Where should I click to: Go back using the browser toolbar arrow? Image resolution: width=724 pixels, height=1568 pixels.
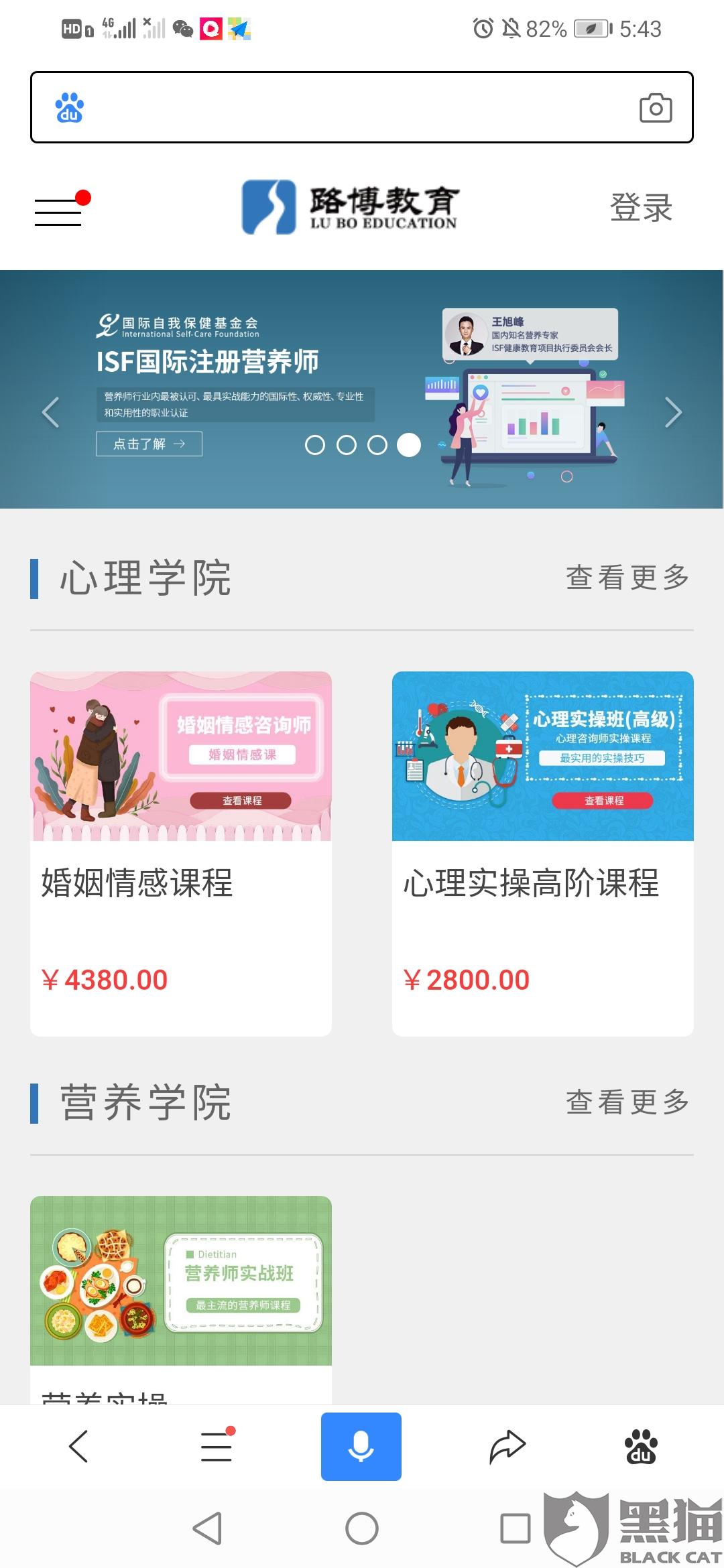pos(79,1447)
